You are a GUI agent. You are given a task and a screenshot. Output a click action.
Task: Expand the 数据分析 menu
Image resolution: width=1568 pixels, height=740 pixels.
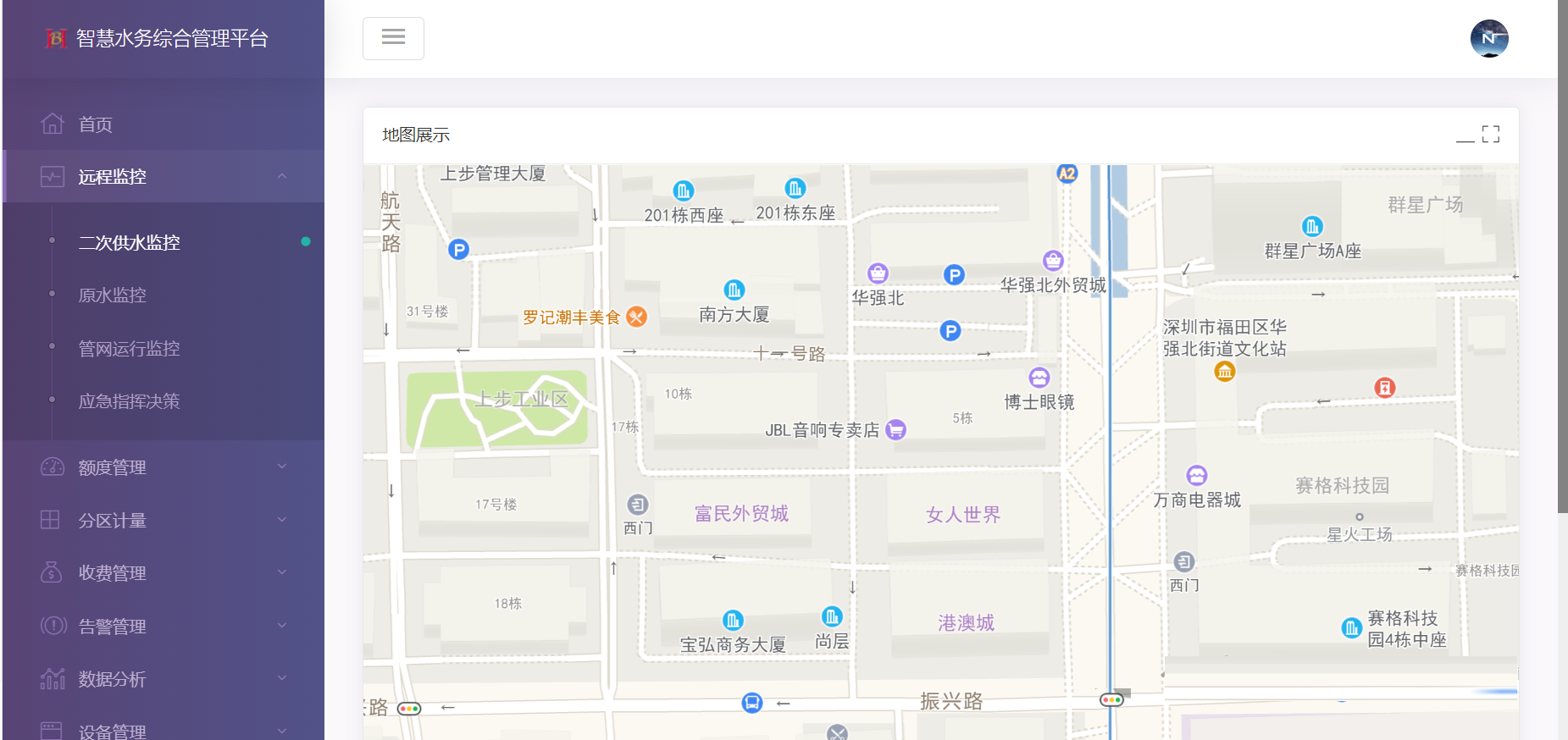(163, 679)
